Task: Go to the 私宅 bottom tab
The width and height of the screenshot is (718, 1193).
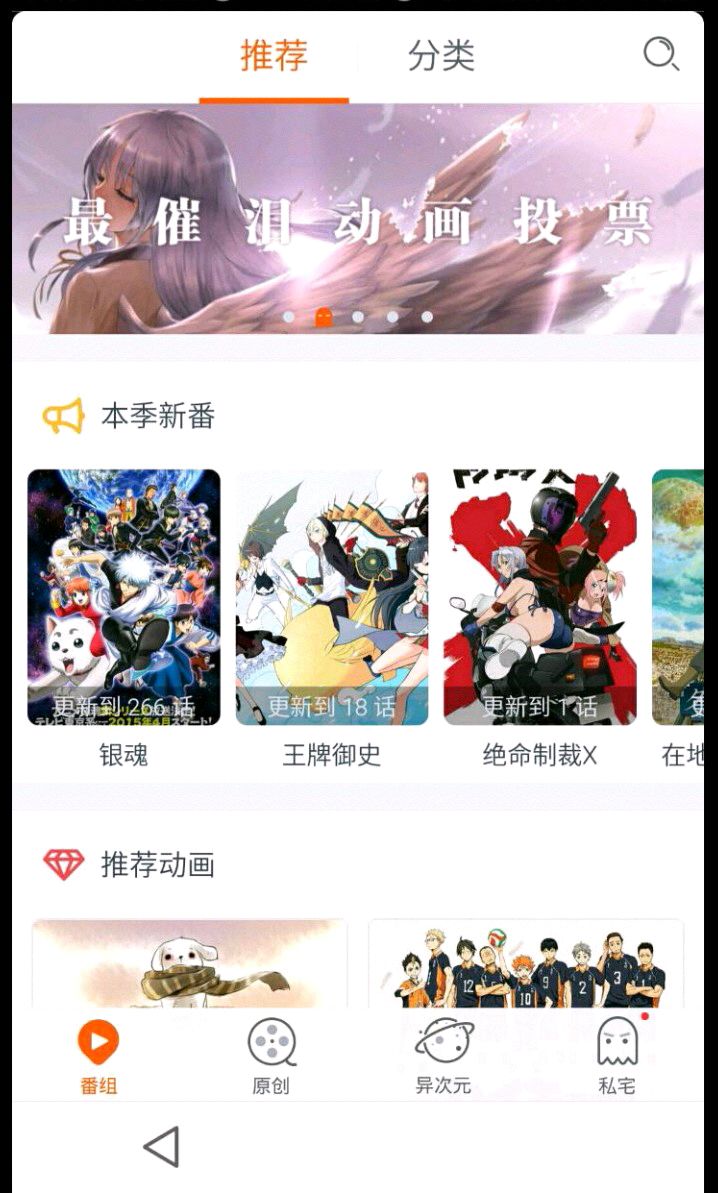Action: 617,1056
